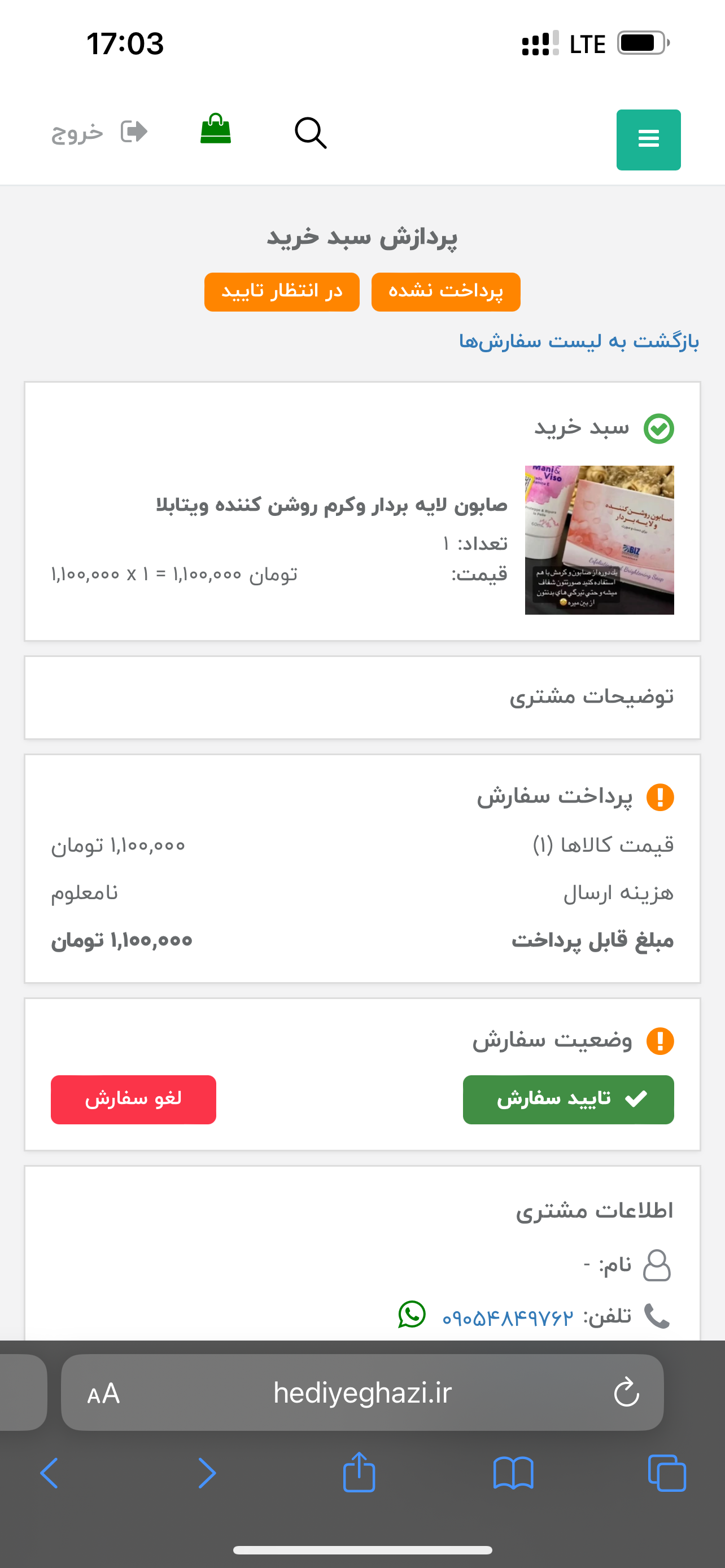Go back to orders list link

pyautogui.click(x=579, y=341)
